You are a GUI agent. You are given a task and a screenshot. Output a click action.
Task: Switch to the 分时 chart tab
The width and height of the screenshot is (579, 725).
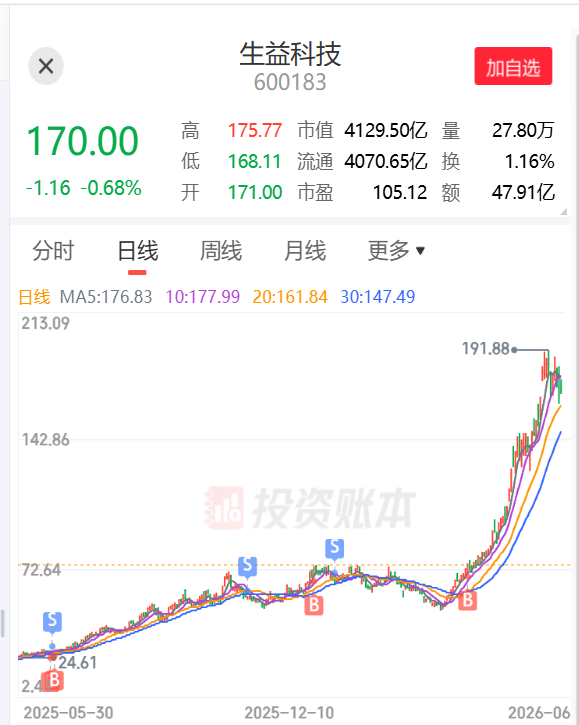[x=53, y=251]
